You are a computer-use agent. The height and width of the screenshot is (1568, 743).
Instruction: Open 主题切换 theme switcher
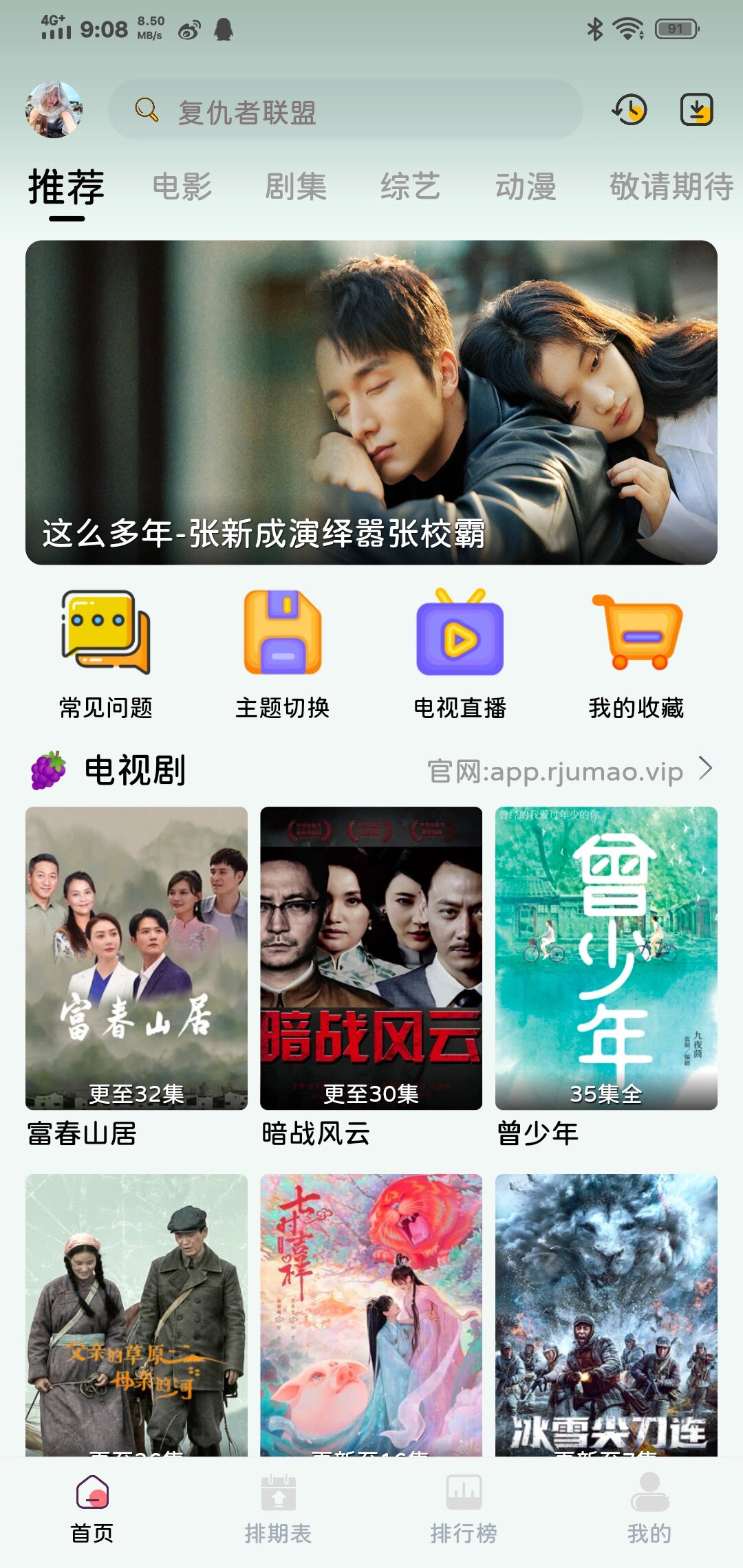click(283, 653)
